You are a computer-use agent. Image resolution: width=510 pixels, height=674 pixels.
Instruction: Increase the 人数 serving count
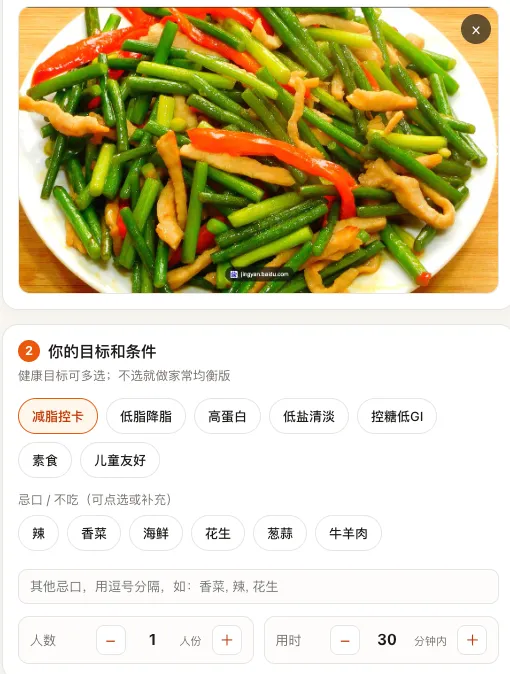(227, 640)
